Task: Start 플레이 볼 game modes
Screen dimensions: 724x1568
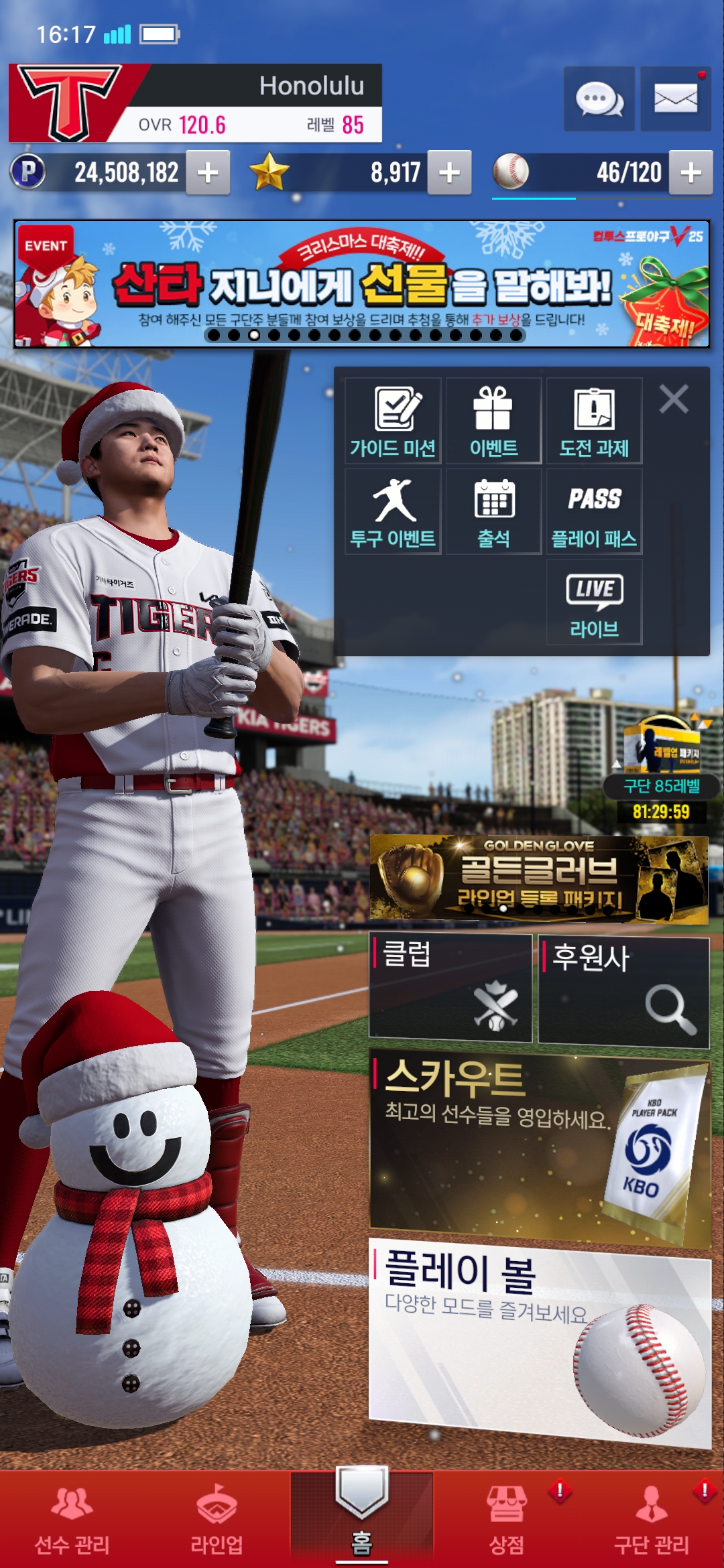Action: [539, 1340]
